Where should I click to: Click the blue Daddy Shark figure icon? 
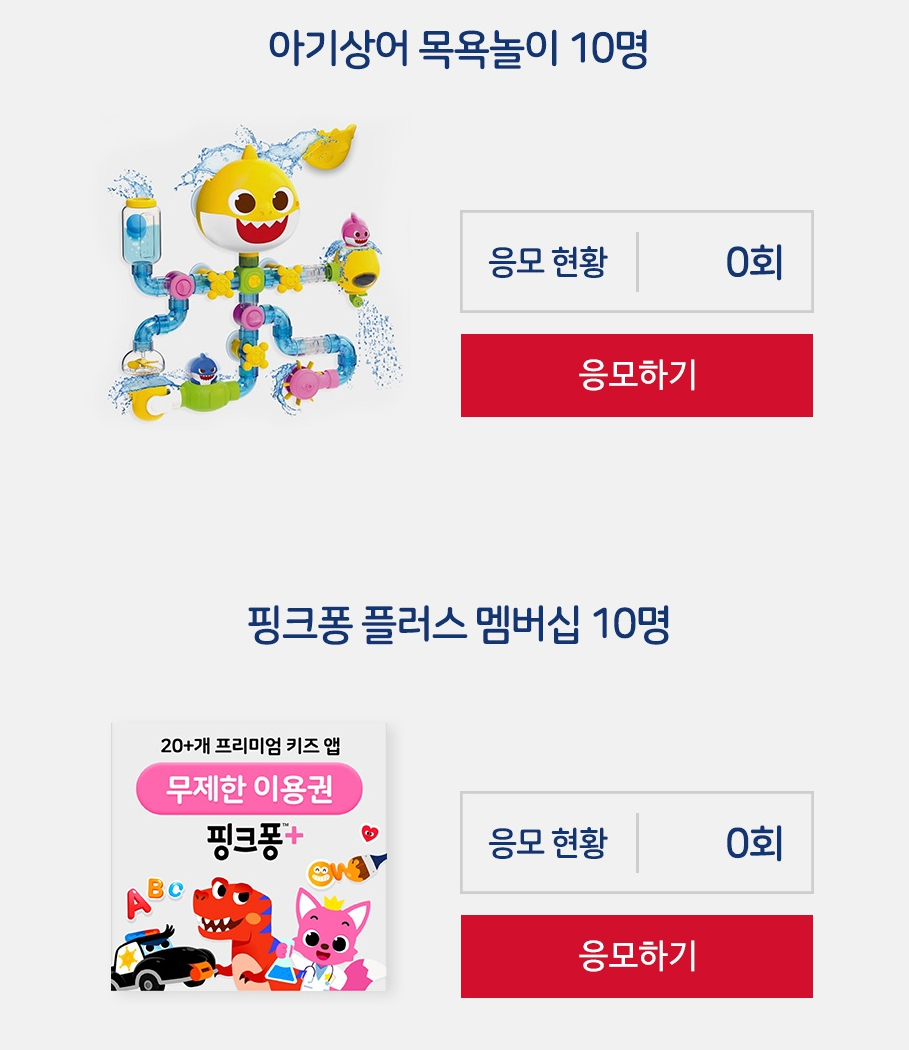point(204,370)
